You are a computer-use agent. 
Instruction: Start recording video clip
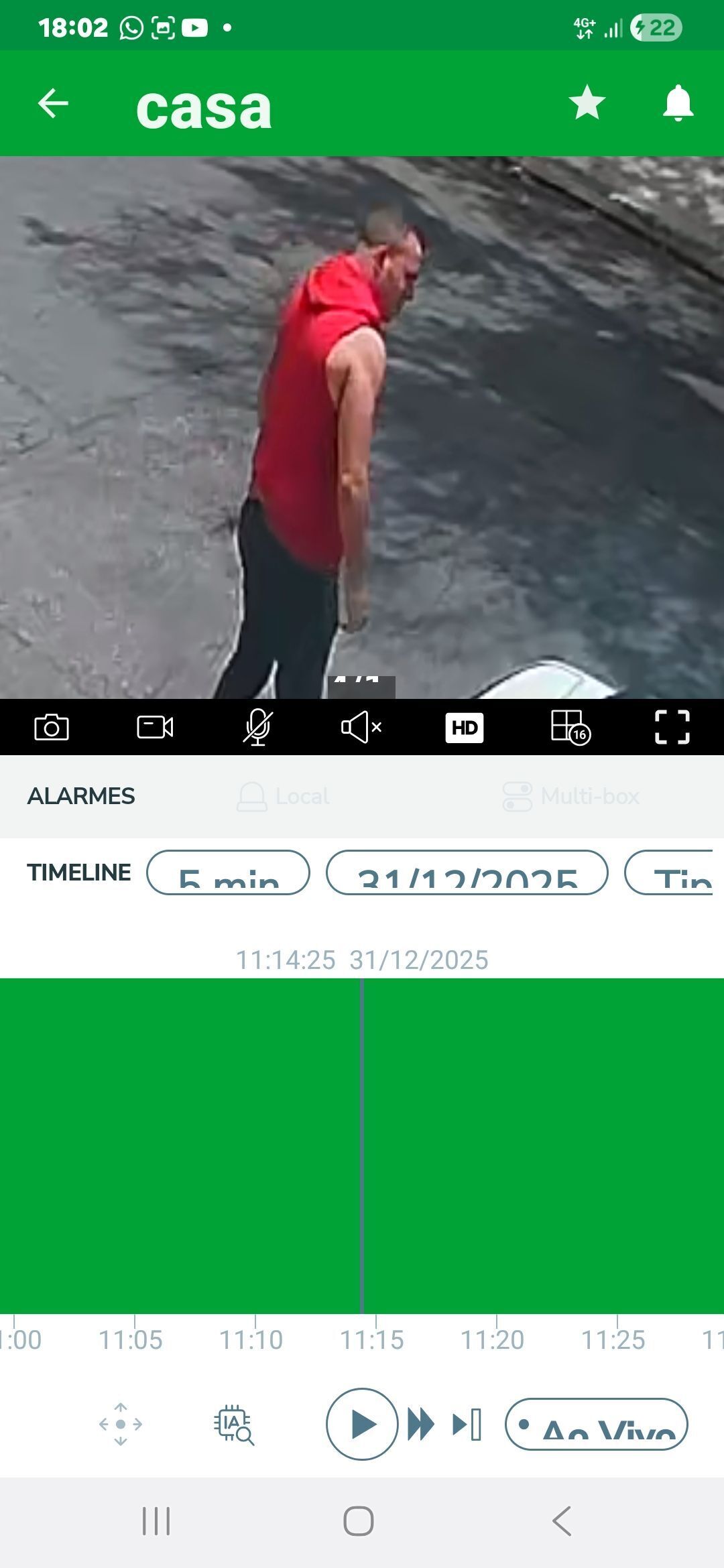(155, 727)
